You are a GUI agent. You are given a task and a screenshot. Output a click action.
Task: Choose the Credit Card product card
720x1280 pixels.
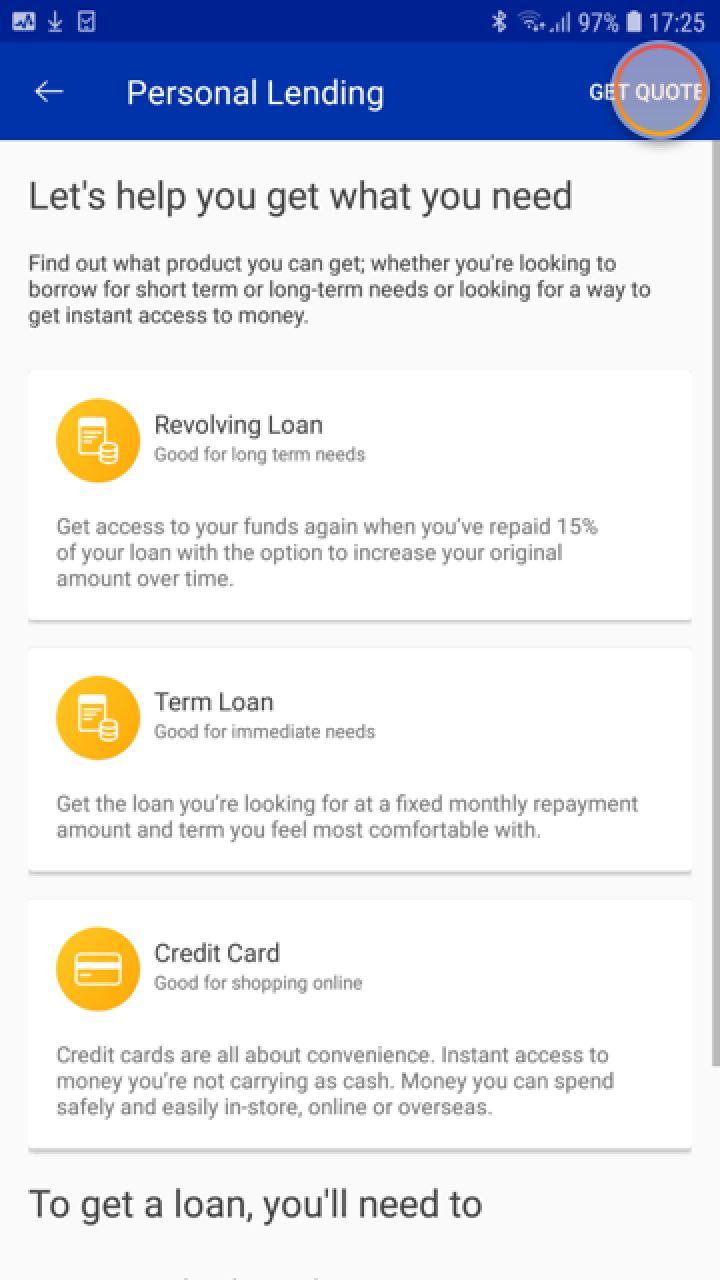tap(360, 1023)
